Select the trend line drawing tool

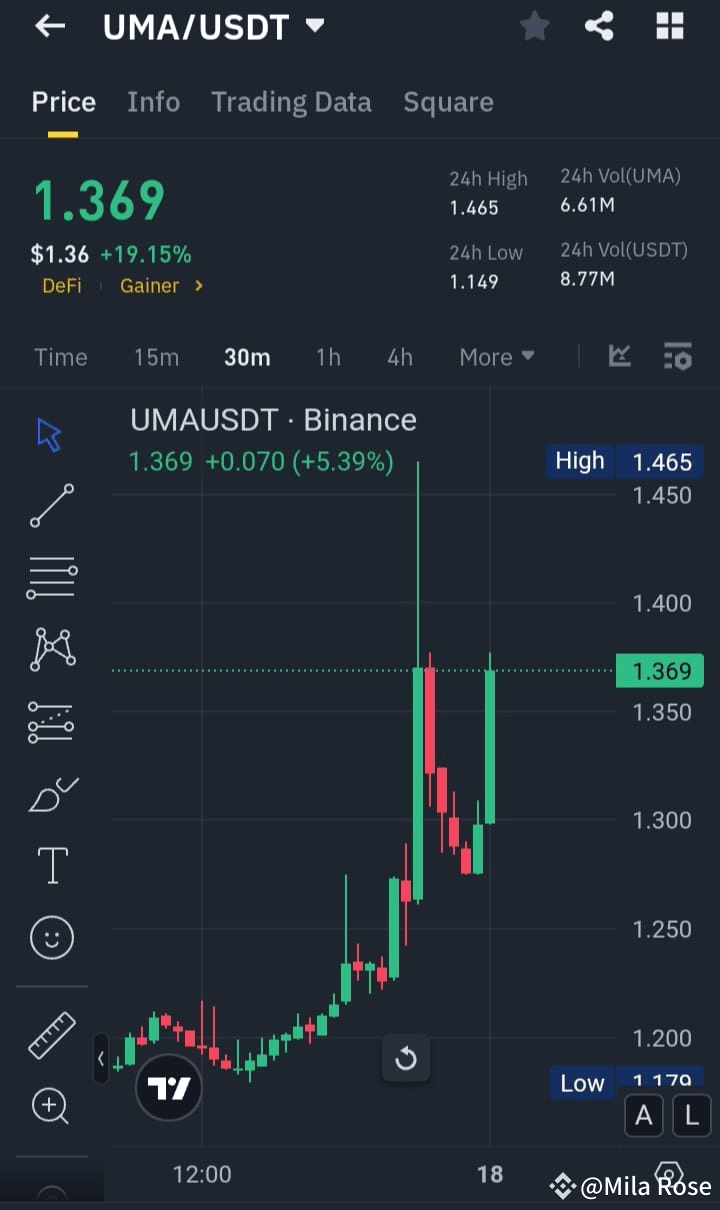pos(50,506)
